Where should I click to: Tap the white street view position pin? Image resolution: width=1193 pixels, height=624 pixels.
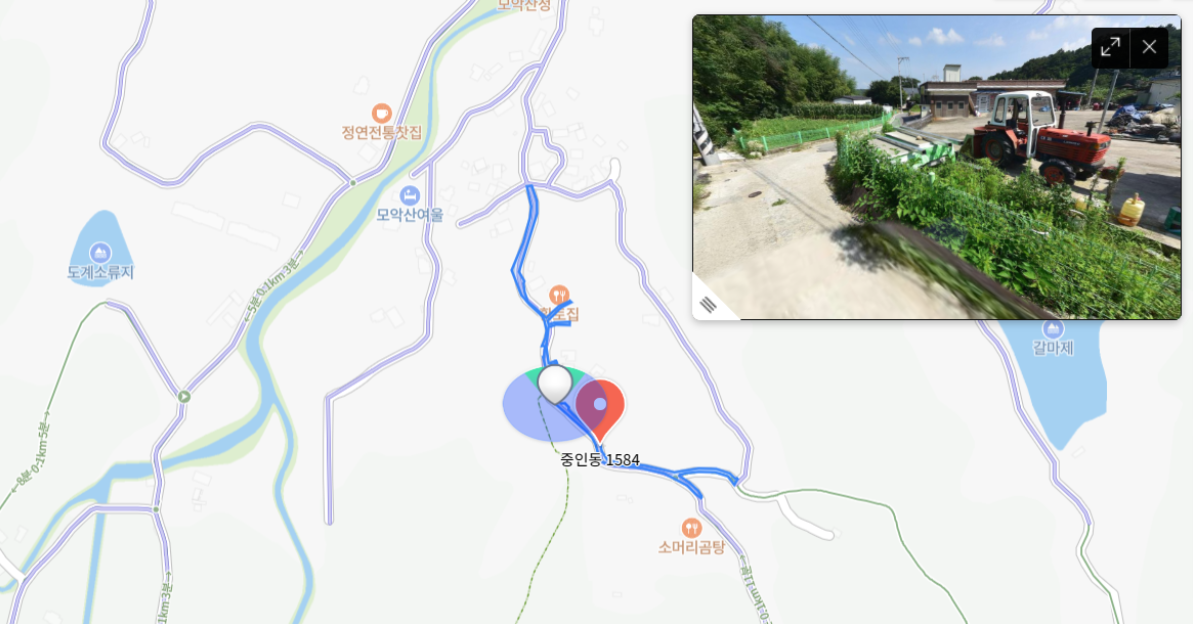coord(554,383)
